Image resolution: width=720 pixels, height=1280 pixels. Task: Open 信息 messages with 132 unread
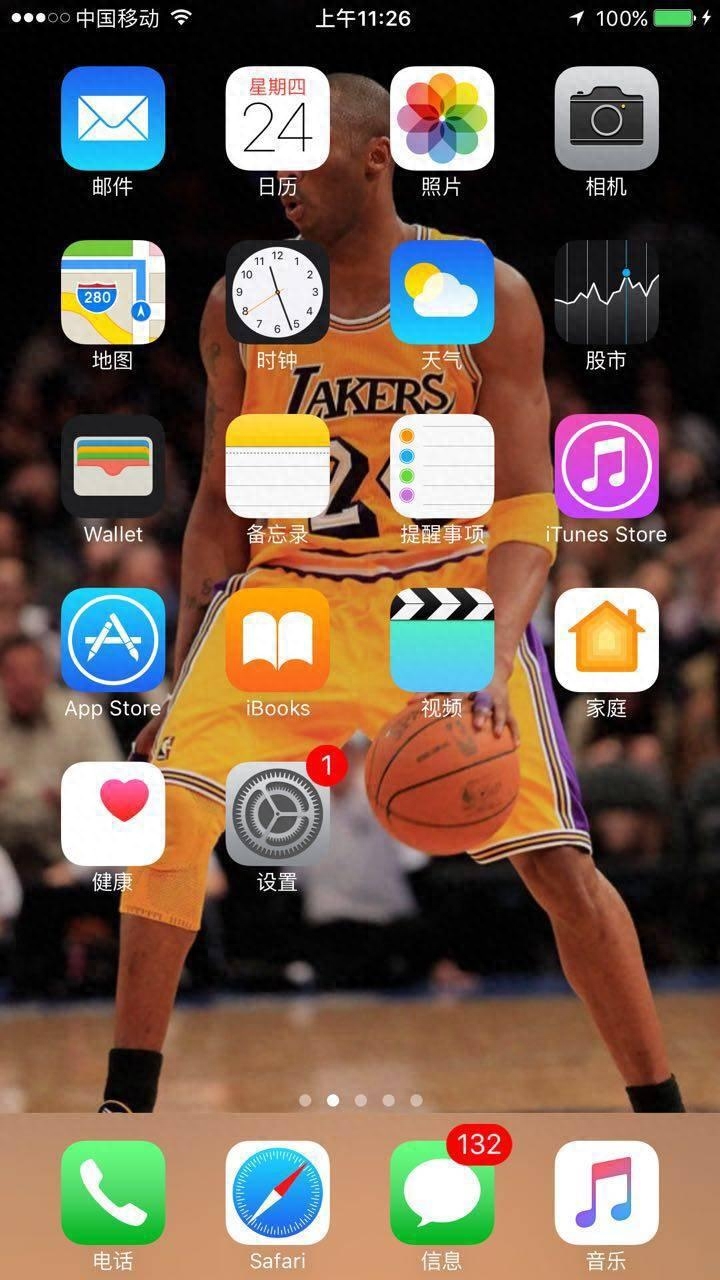point(442,1193)
